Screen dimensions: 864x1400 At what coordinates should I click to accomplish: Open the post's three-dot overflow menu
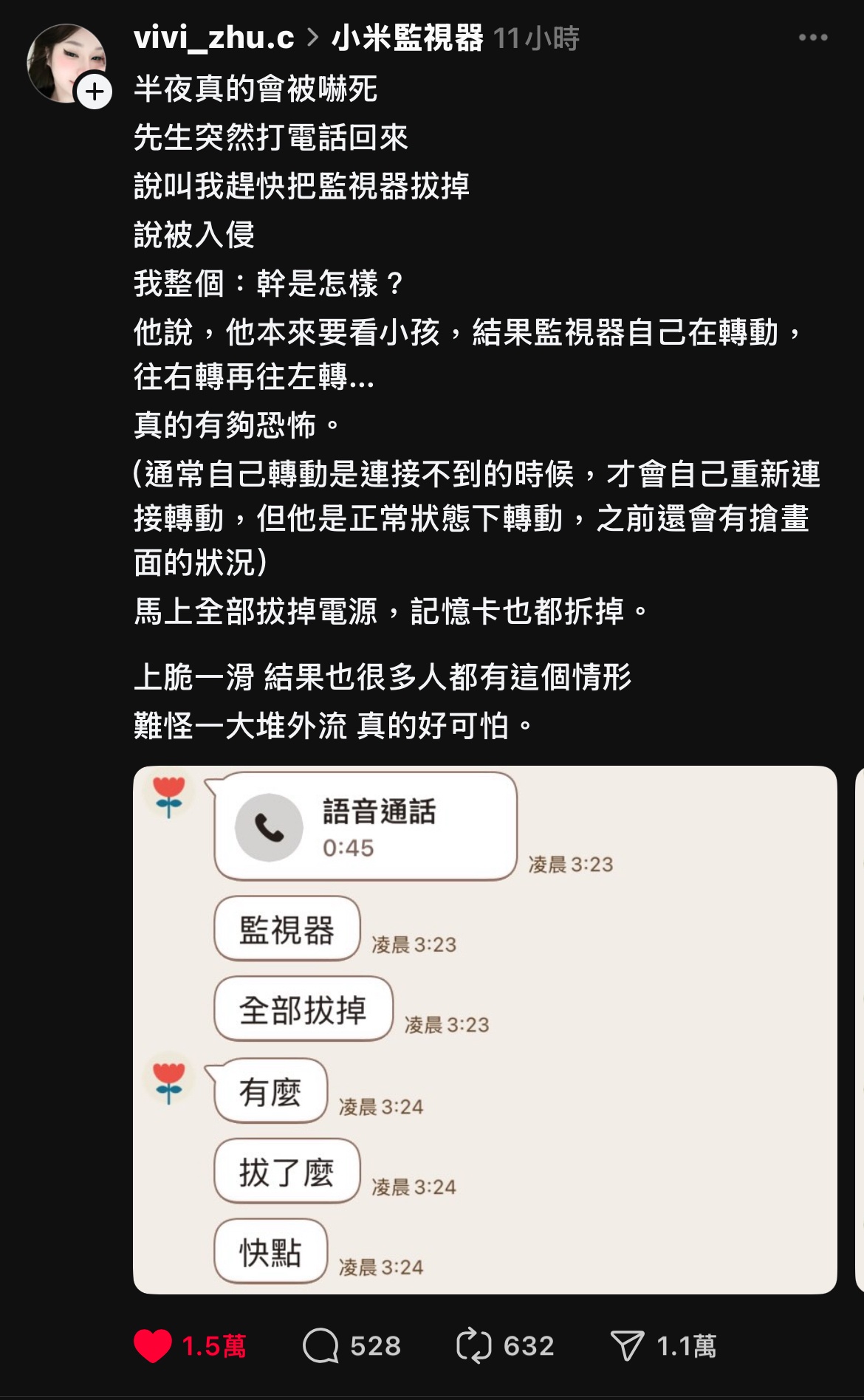812,38
